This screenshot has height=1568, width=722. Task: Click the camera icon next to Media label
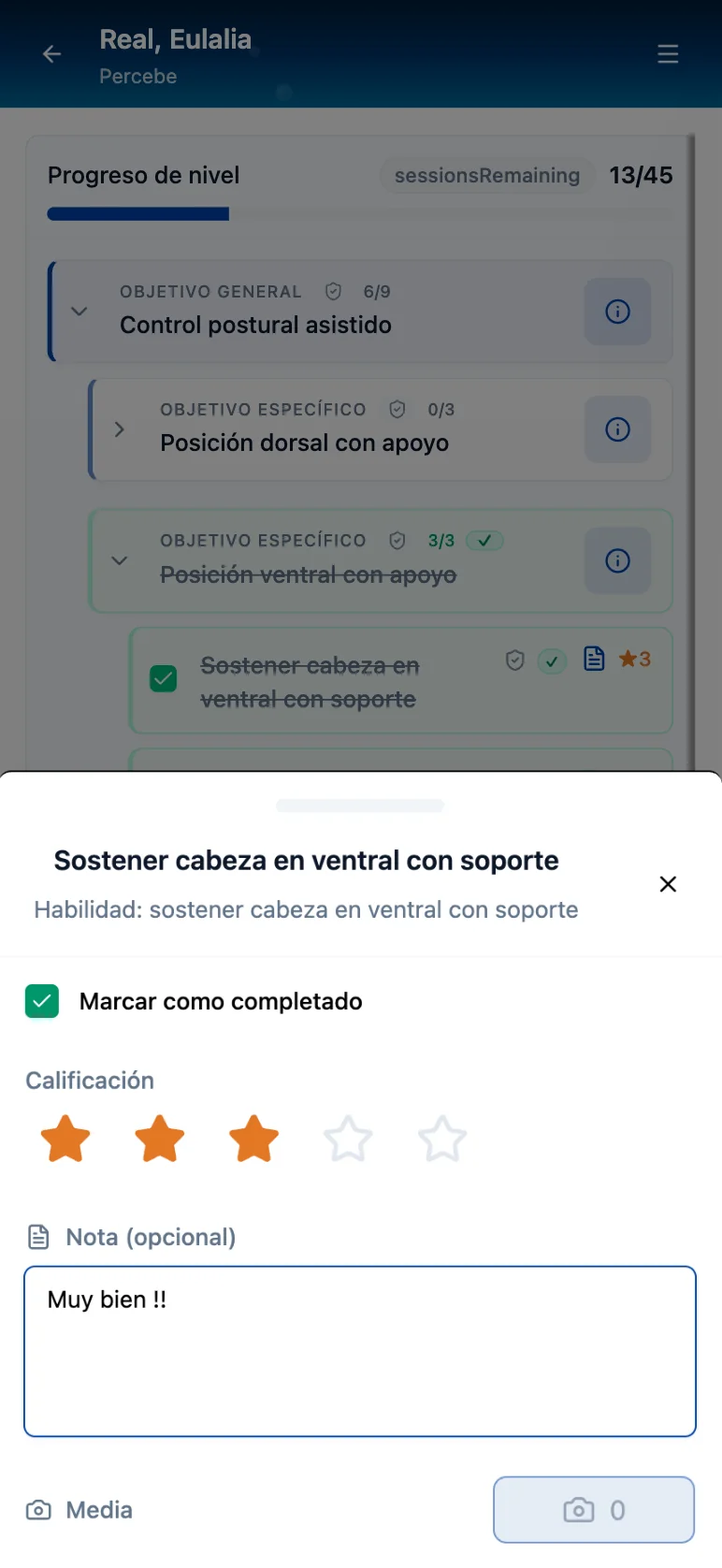(x=37, y=1509)
